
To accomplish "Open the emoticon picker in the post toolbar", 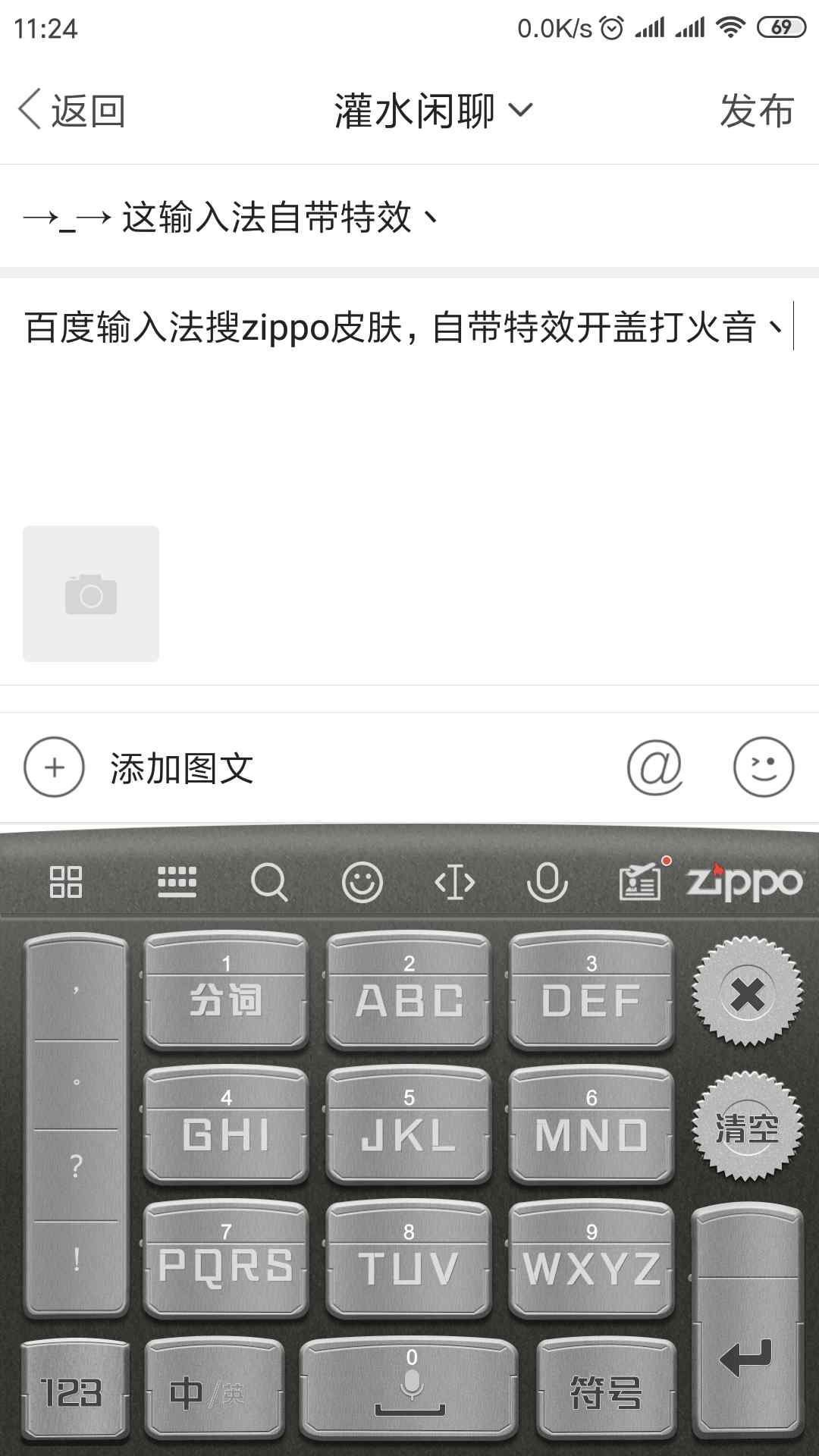I will (763, 767).
